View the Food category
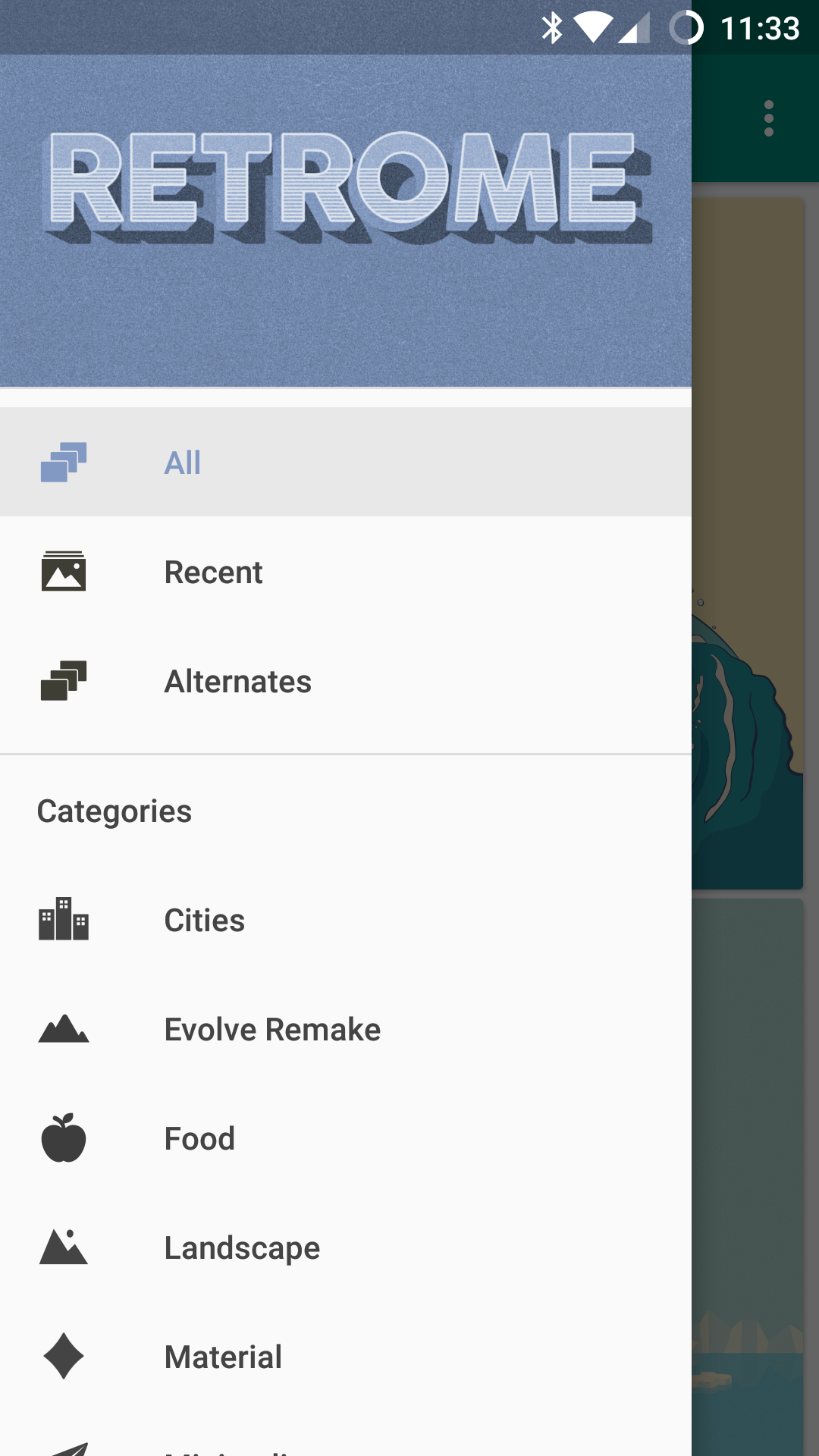Viewport: 819px width, 1456px height. (x=346, y=1138)
